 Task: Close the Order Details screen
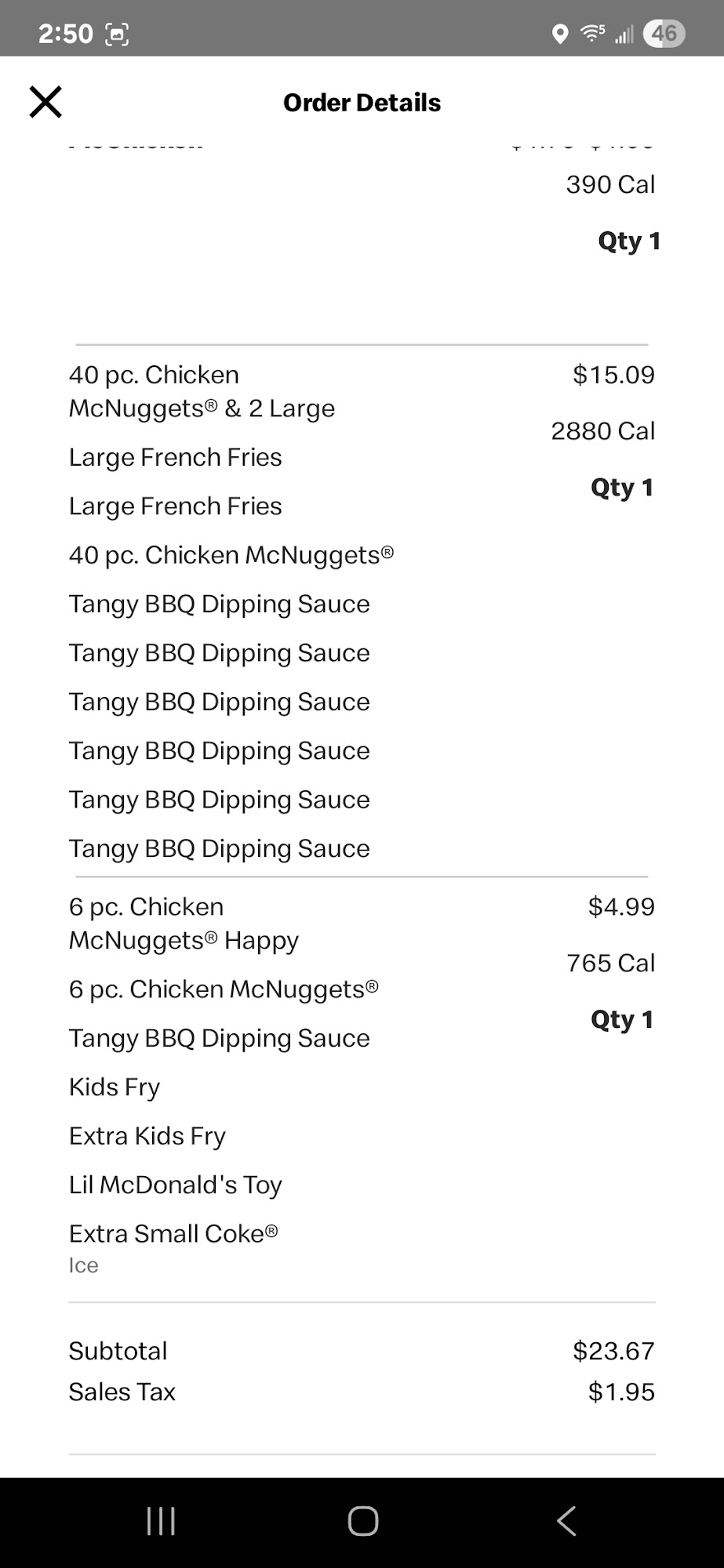pos(45,102)
